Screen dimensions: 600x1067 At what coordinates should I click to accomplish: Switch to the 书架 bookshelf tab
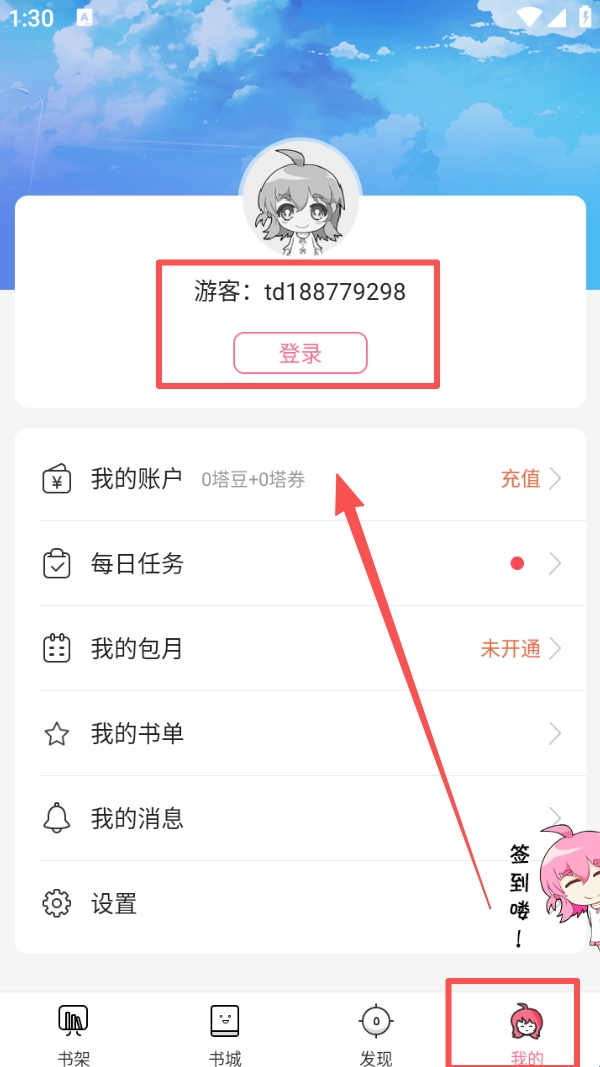click(73, 1034)
